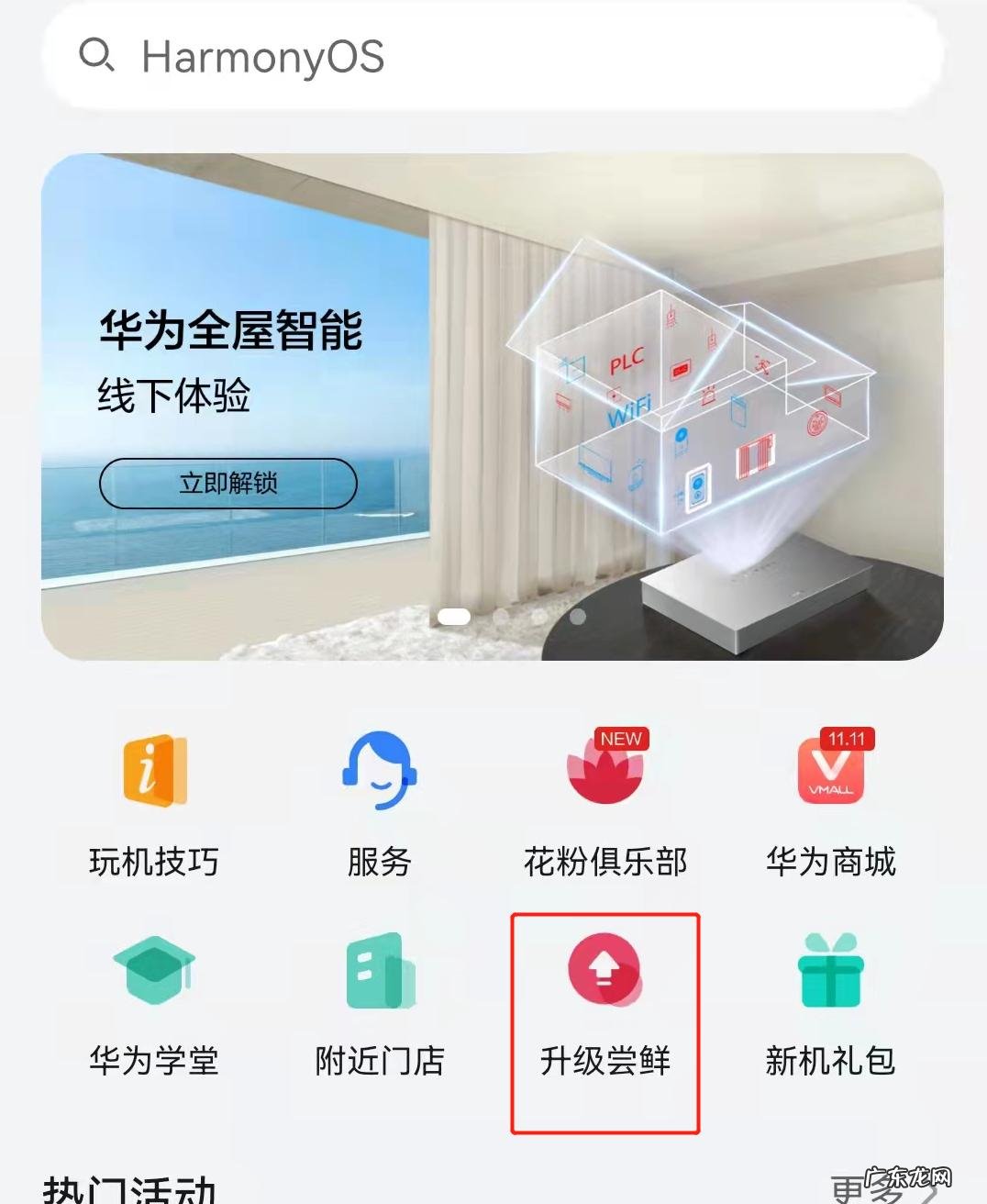987x1204 pixels.
Task: Click the magnifier icon in the search bar
Action: [x=99, y=57]
